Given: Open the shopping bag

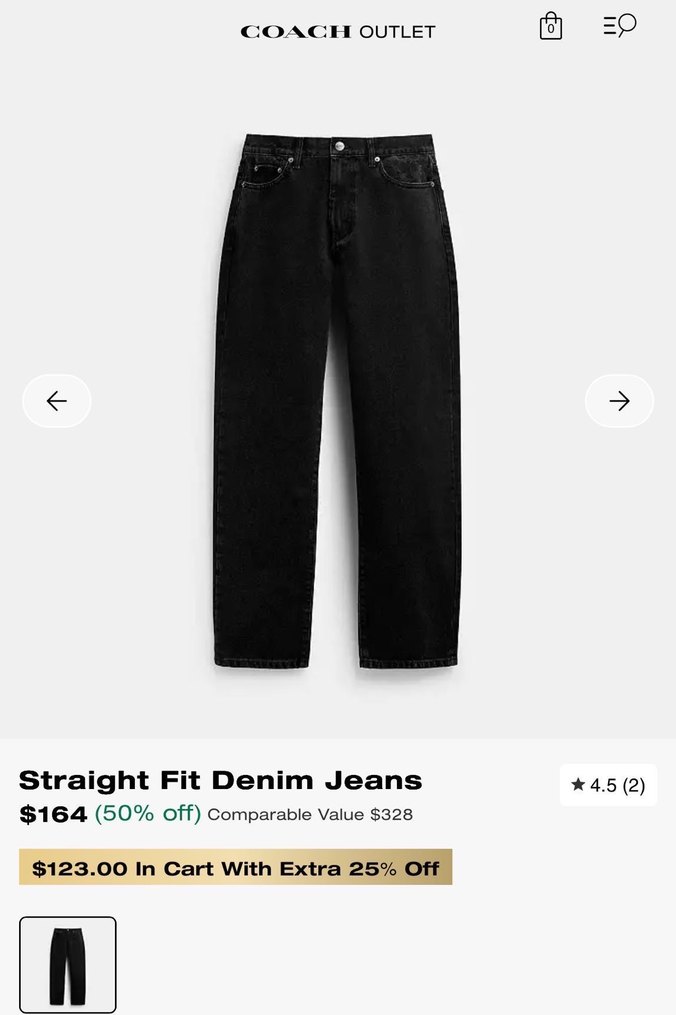Looking at the screenshot, I should tap(550, 26).
